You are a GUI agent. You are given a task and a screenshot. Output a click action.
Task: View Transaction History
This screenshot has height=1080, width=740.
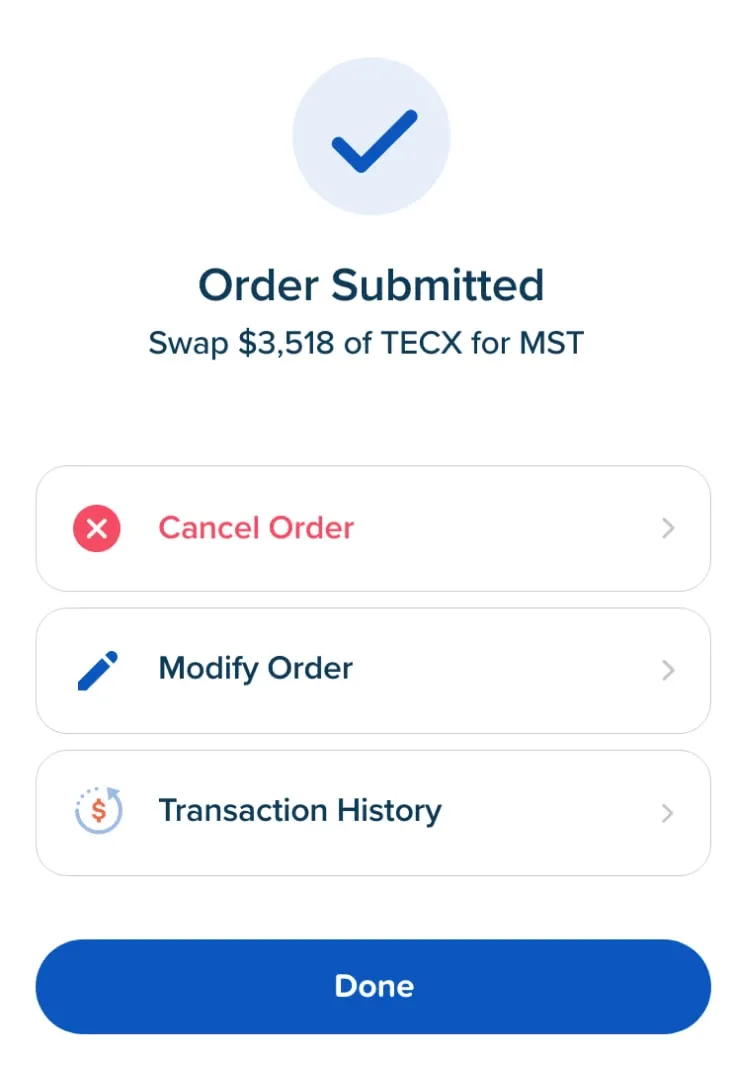372,812
